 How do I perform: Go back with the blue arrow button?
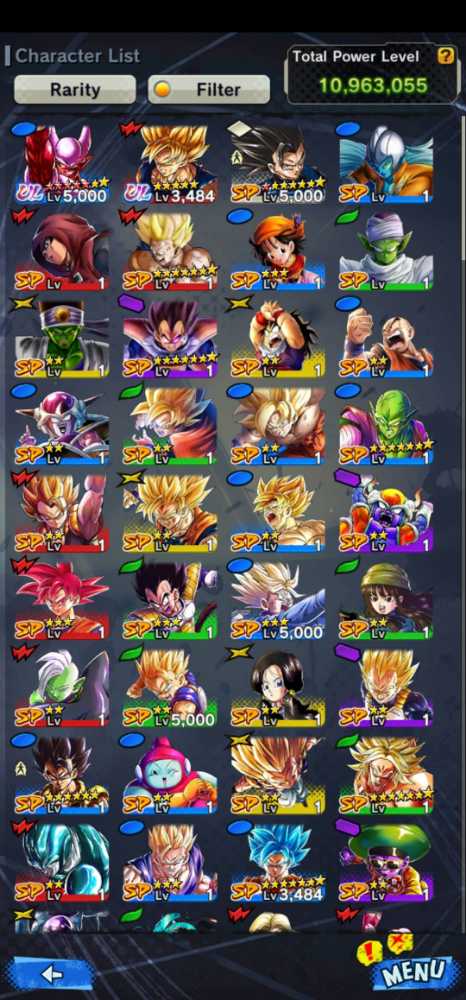tap(51, 974)
